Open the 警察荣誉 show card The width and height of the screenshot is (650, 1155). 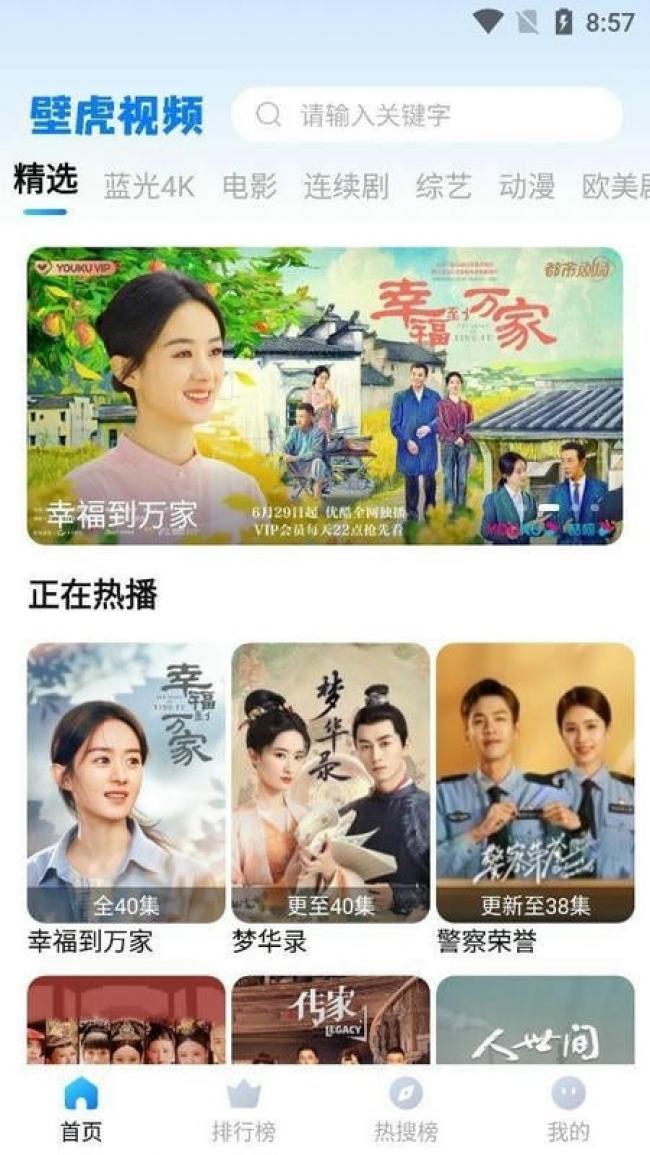click(x=535, y=782)
